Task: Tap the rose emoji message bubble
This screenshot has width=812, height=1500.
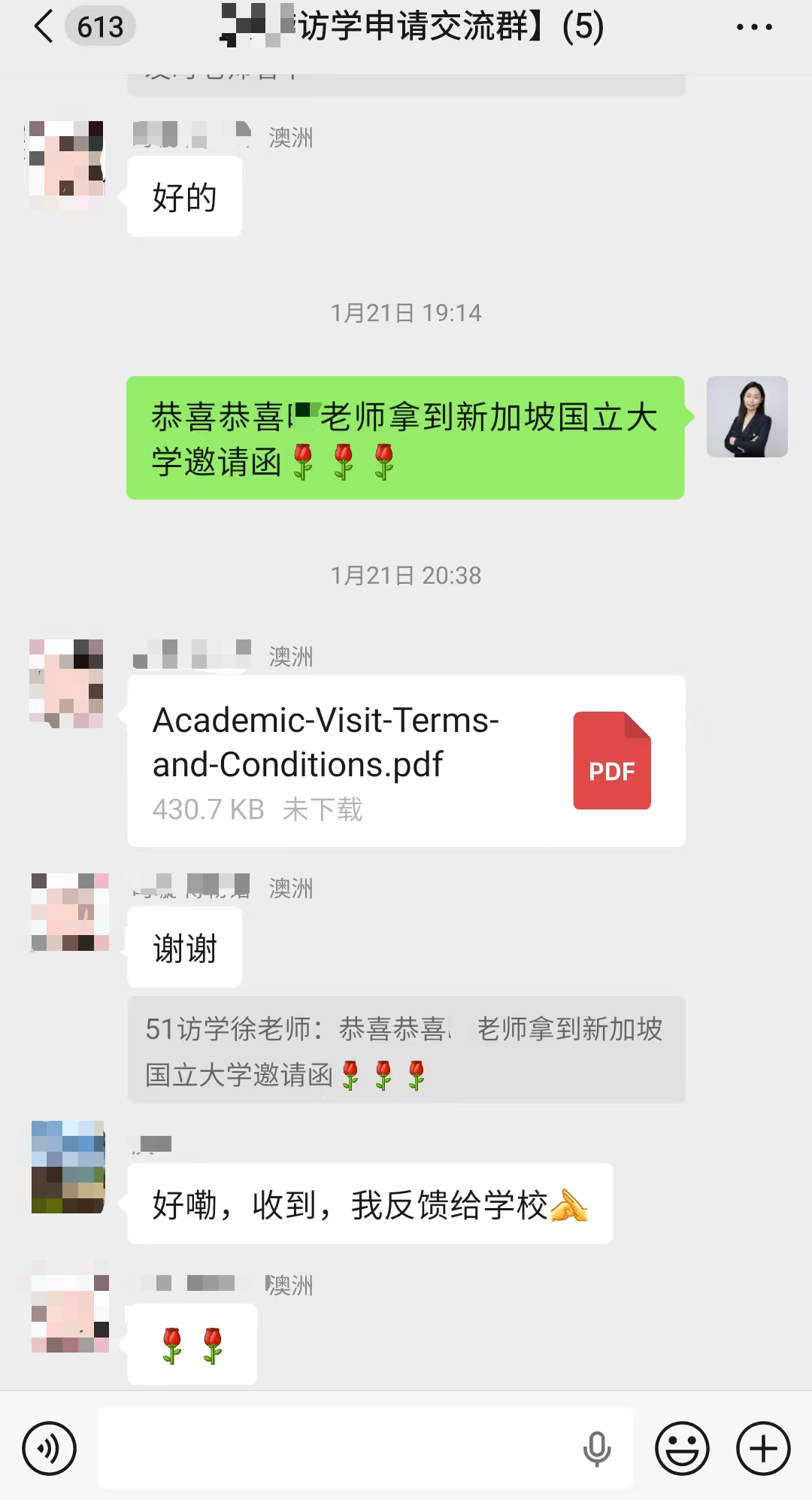Action: (x=192, y=1344)
